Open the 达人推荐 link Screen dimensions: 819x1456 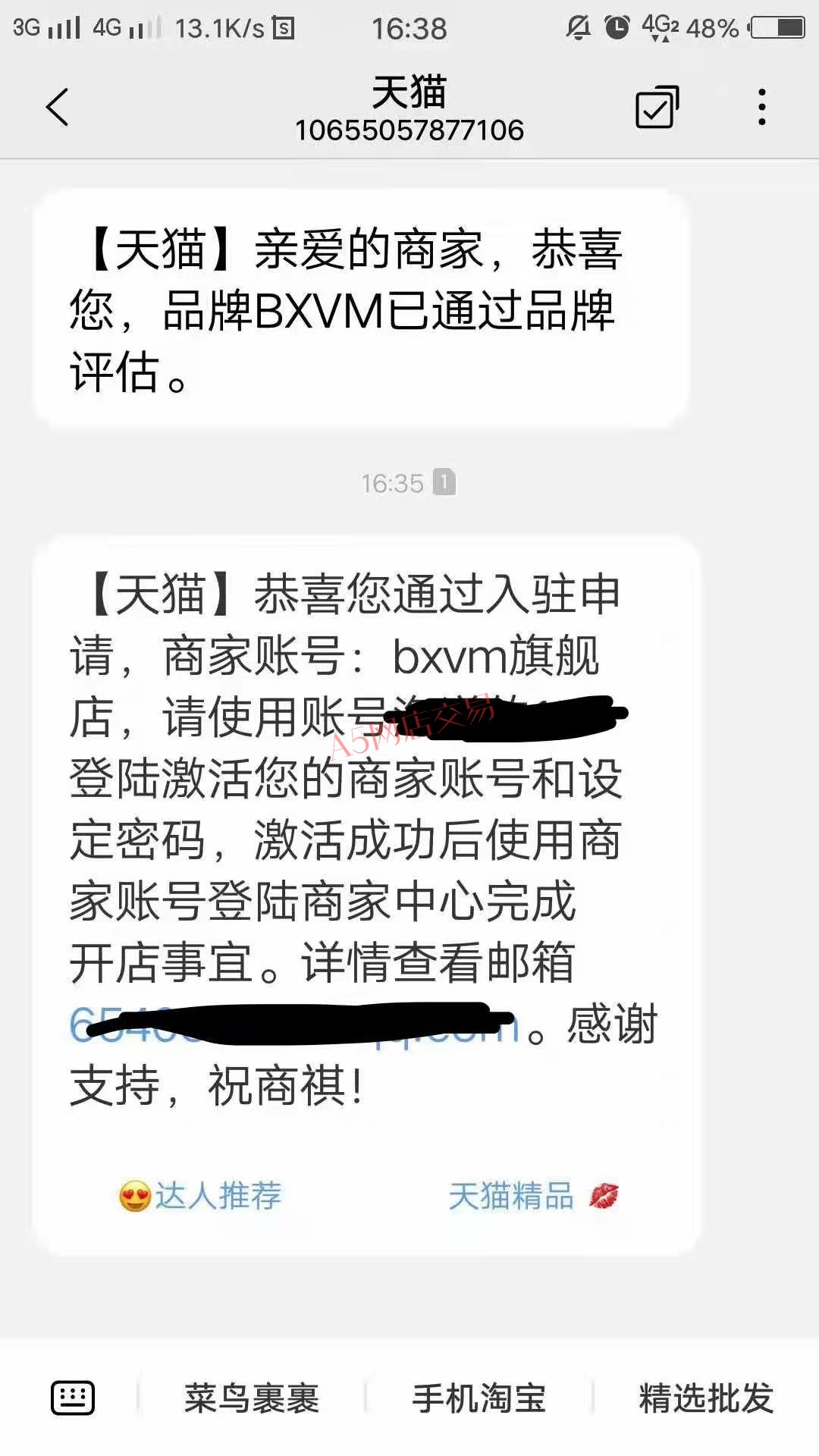[x=200, y=1196]
